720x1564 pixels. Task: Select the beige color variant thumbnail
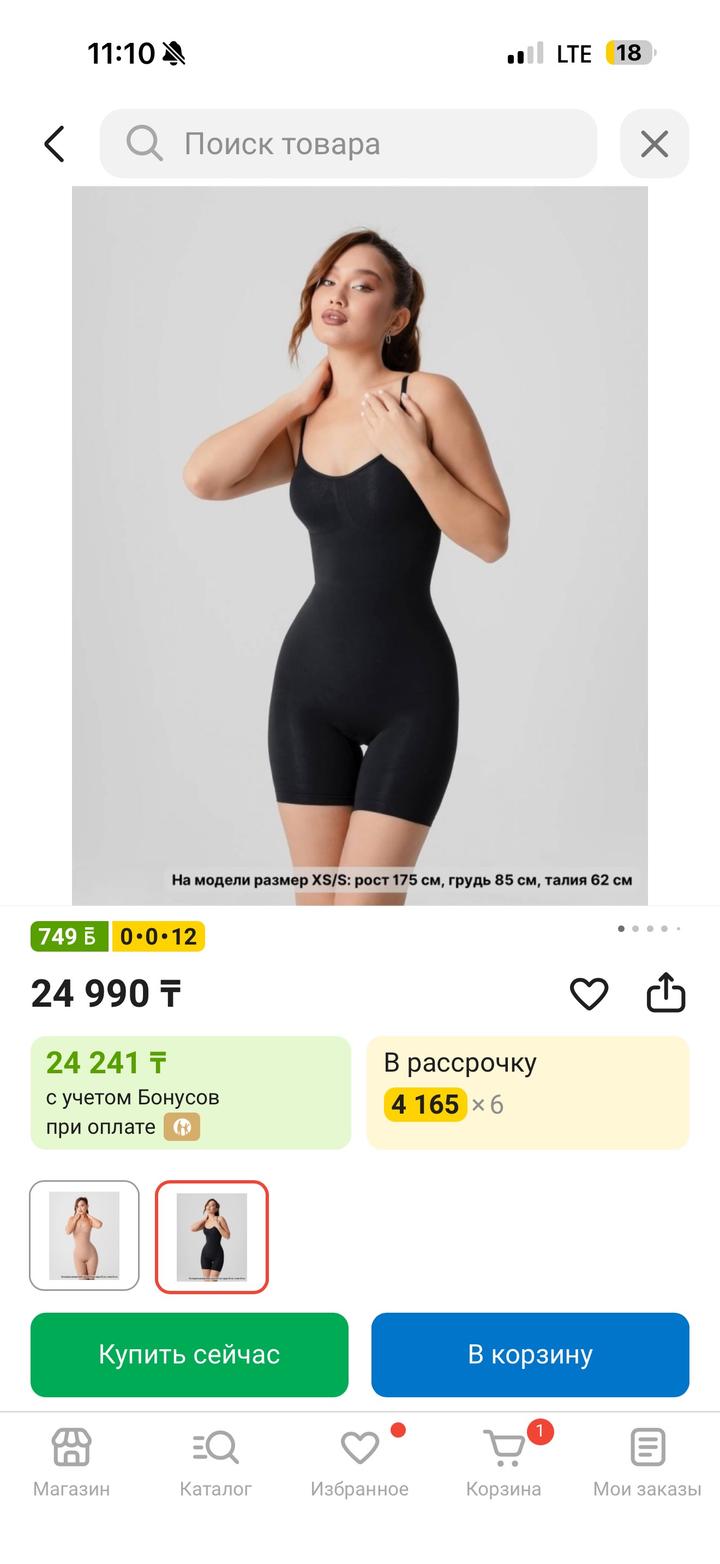pyautogui.click(x=84, y=1236)
